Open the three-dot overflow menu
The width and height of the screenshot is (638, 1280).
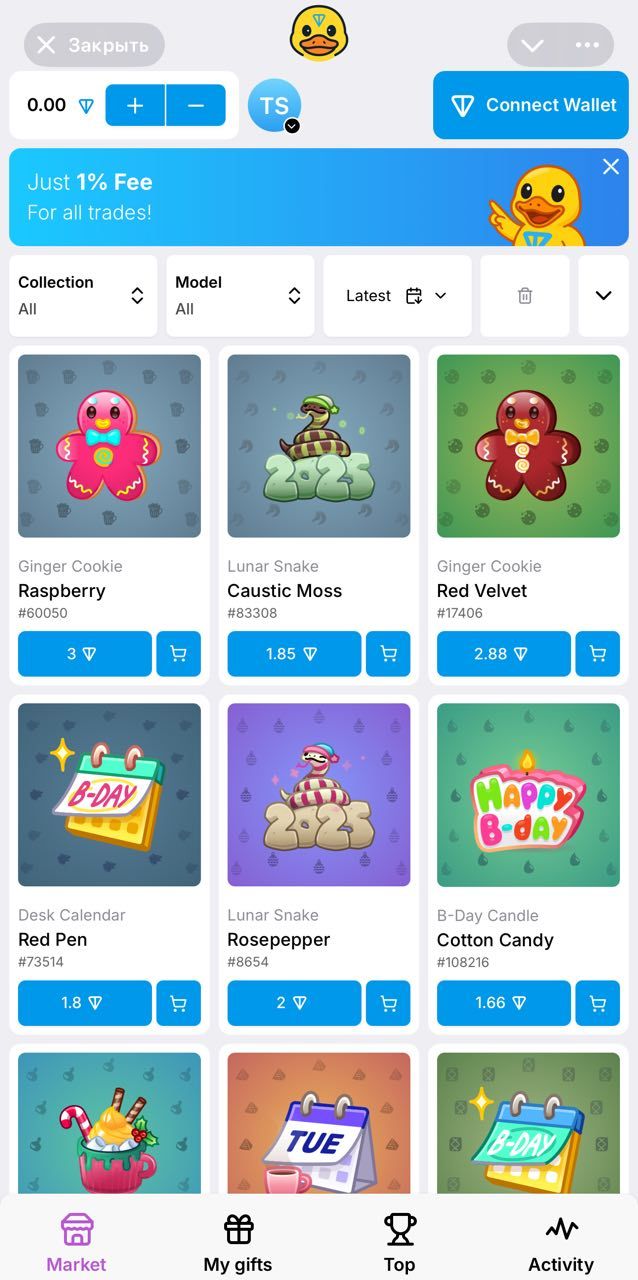coord(587,45)
